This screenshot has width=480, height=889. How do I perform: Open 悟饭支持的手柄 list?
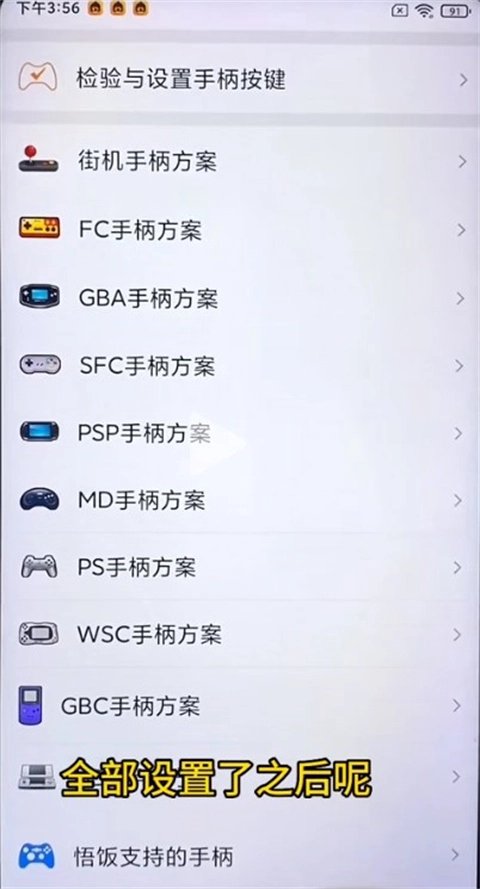point(240,856)
